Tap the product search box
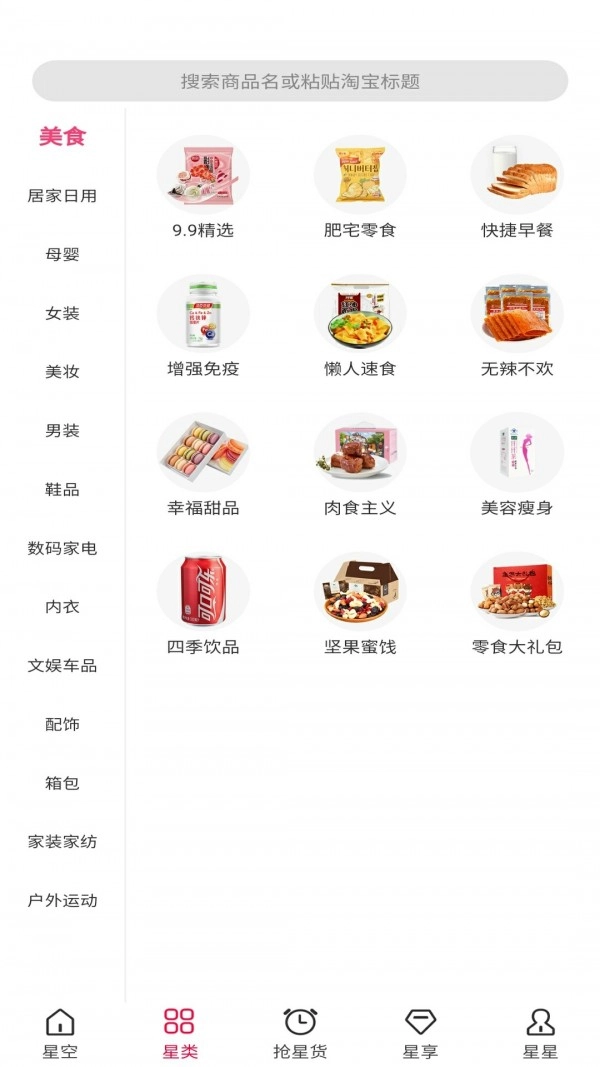Viewport: 600px width, 1067px height. (300, 81)
